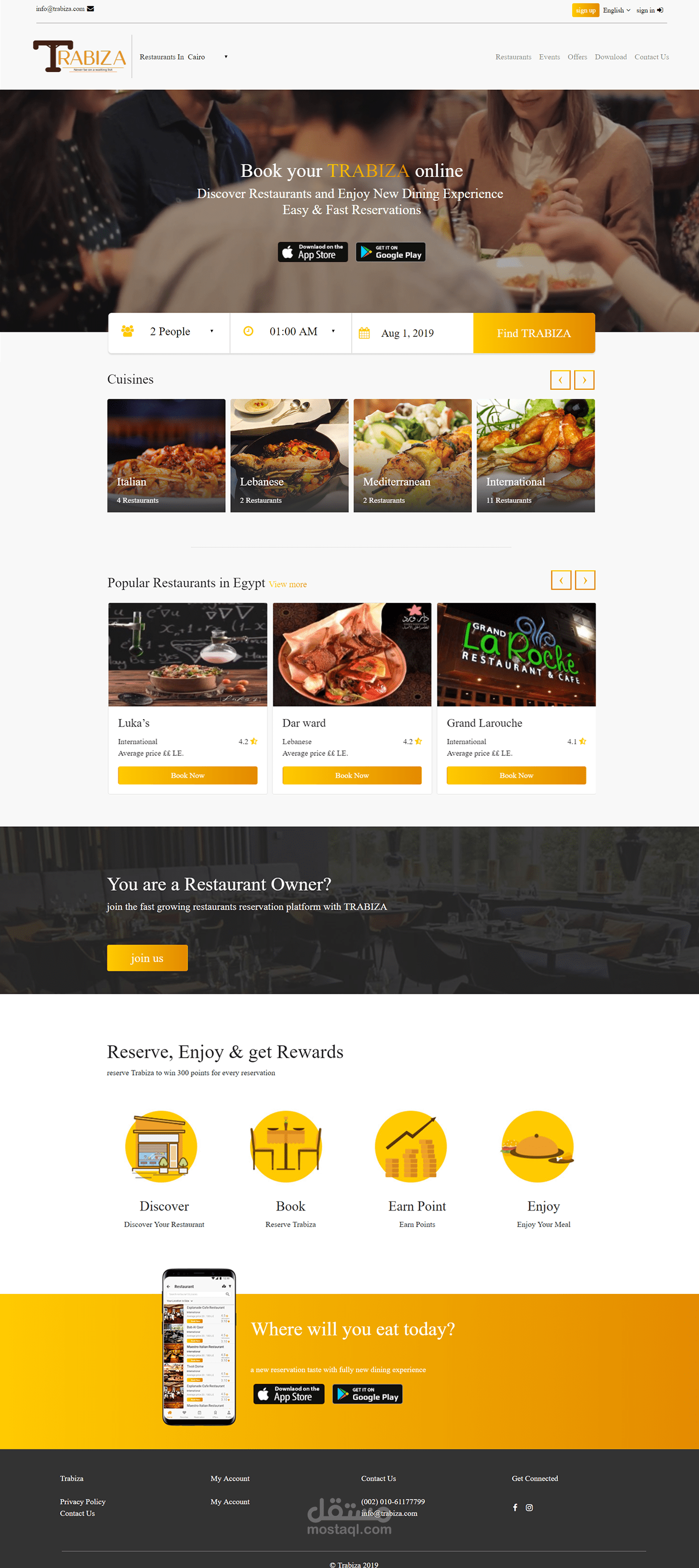699x1568 pixels.
Task: Open Google Play badge in the hero banner
Action: coord(390,252)
